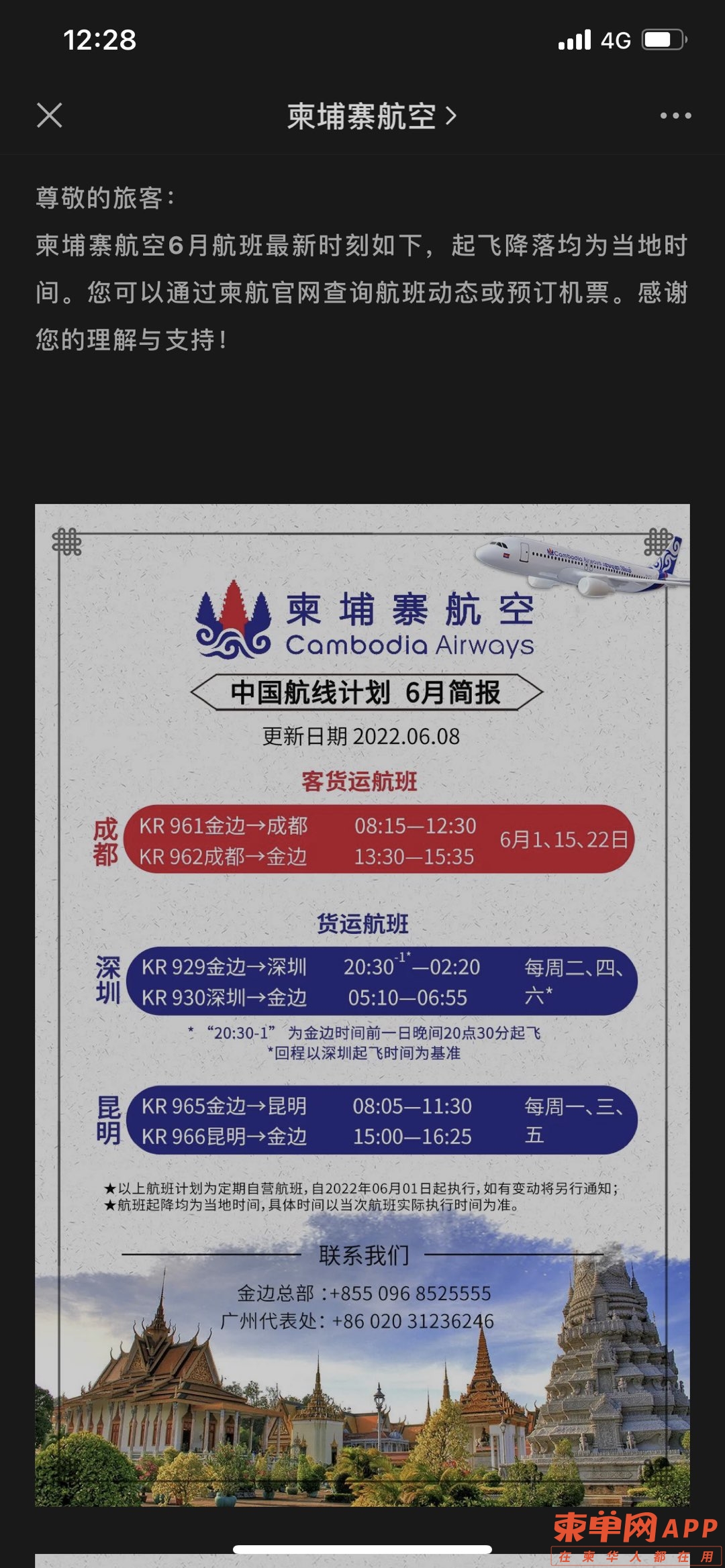
Task: Open the three-dot overflow menu
Action: click(x=675, y=115)
